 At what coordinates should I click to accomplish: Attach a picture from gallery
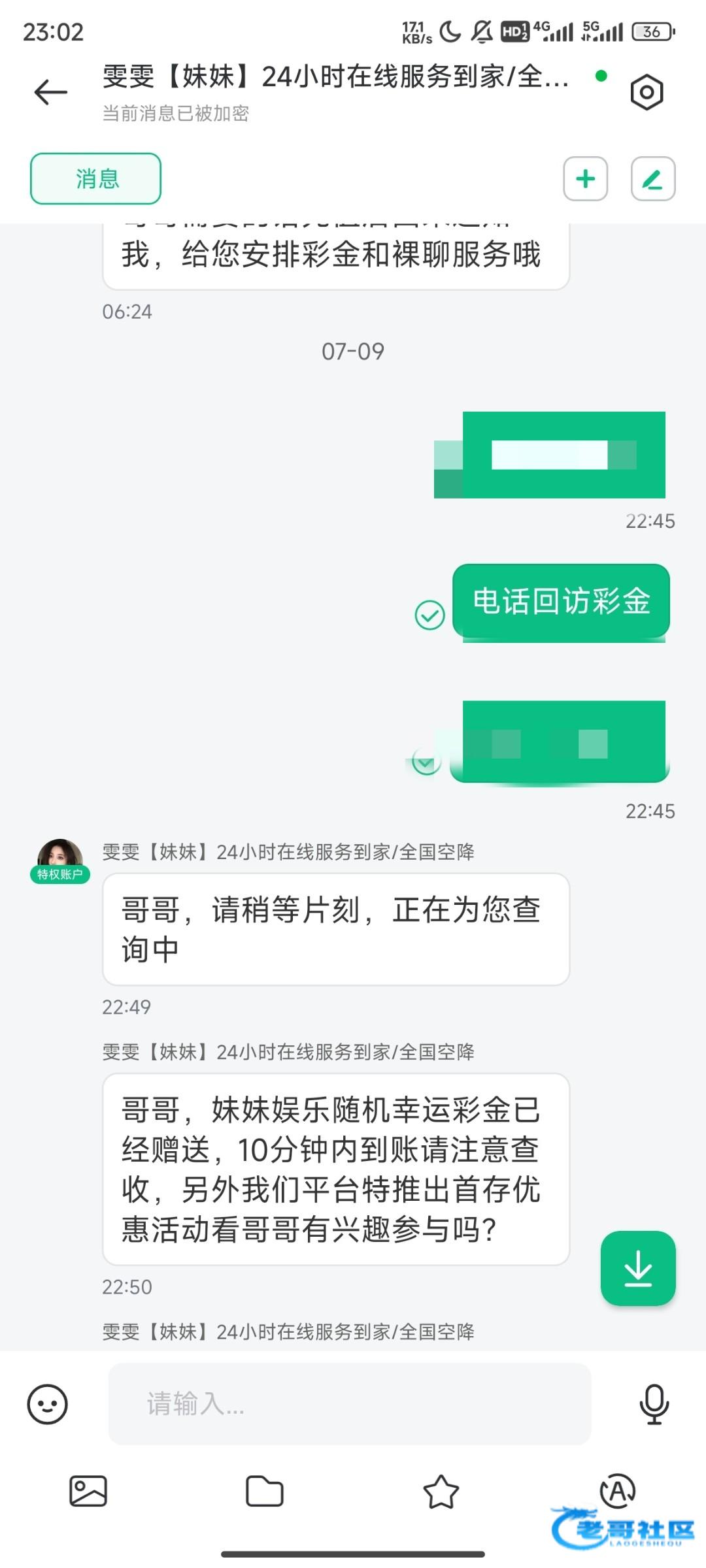pos(88,1491)
